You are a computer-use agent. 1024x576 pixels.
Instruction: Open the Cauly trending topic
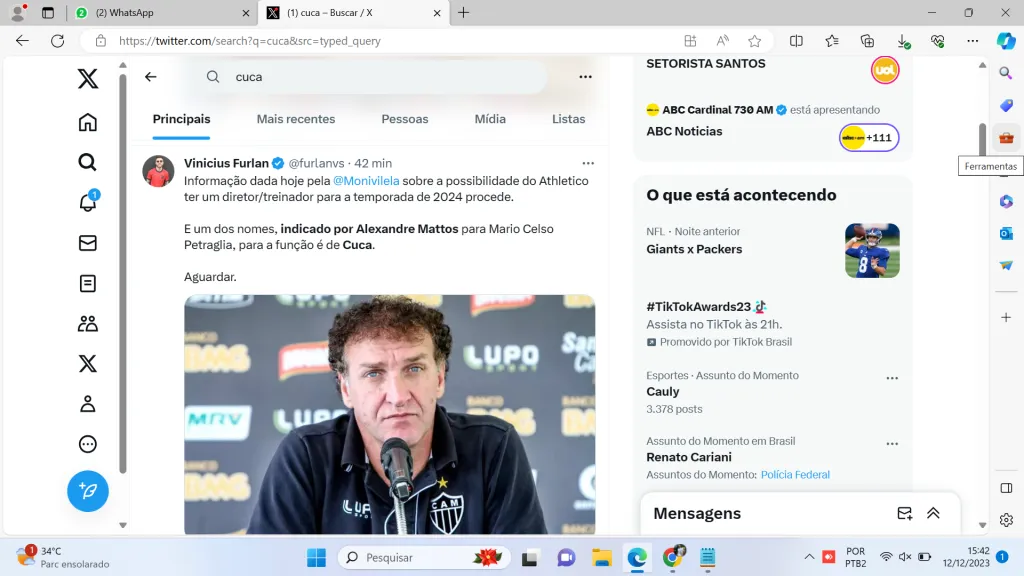point(663,392)
